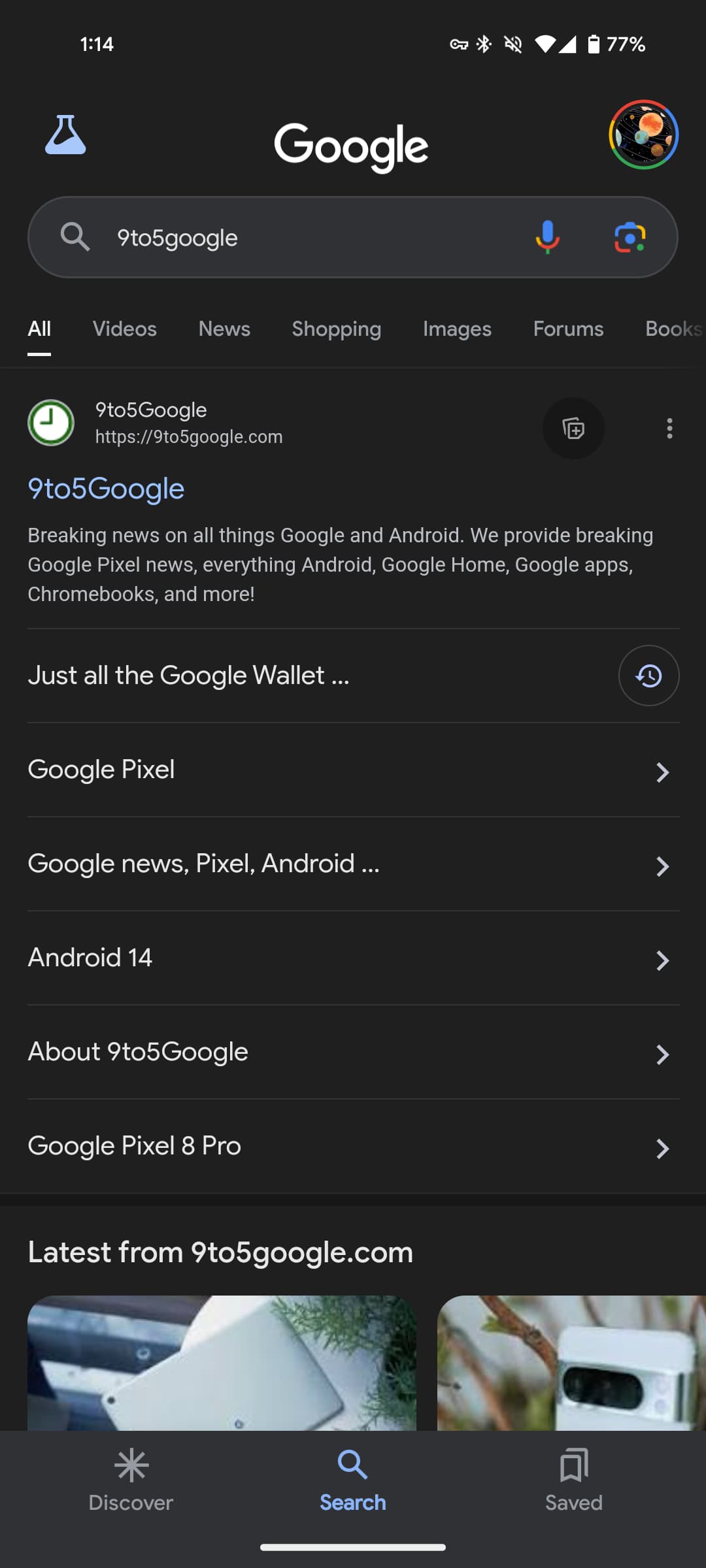Open the 9to5Google result title link
Screen dimensions: 706x1568
pyautogui.click(x=106, y=489)
